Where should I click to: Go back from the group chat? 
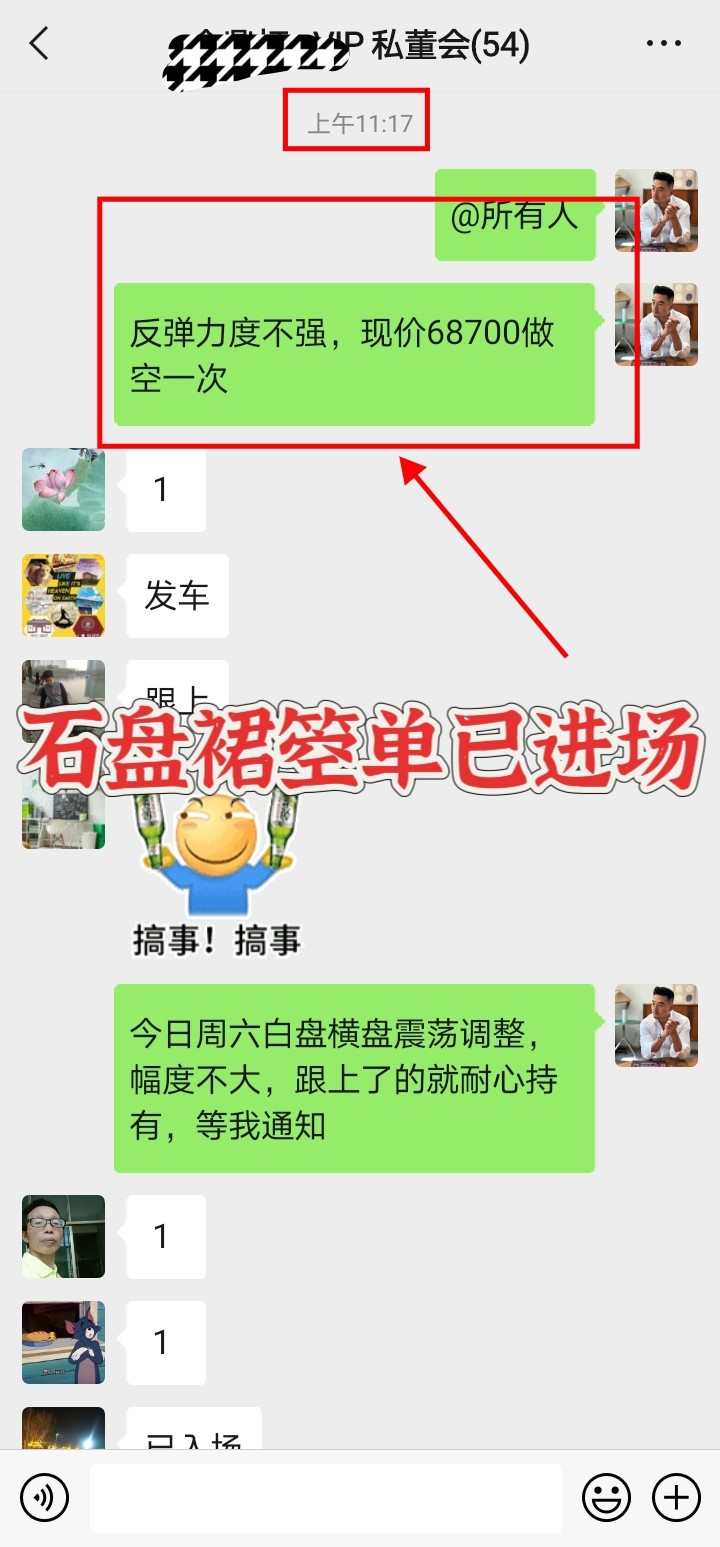coord(39,44)
